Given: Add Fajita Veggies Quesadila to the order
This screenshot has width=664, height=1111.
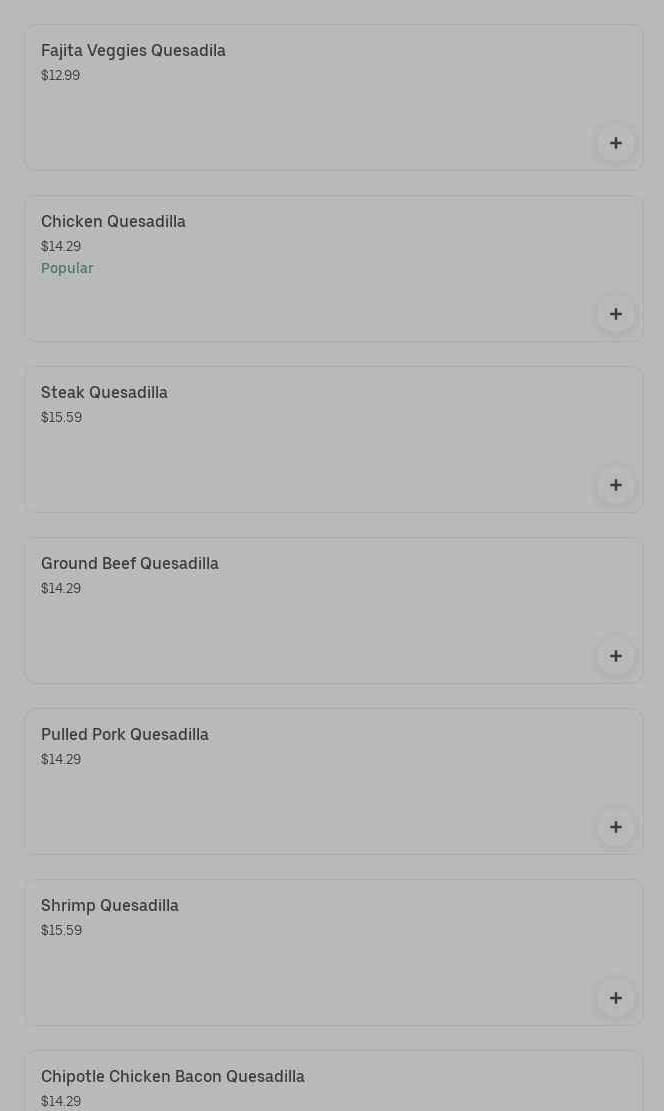Looking at the screenshot, I should (x=615, y=143).
